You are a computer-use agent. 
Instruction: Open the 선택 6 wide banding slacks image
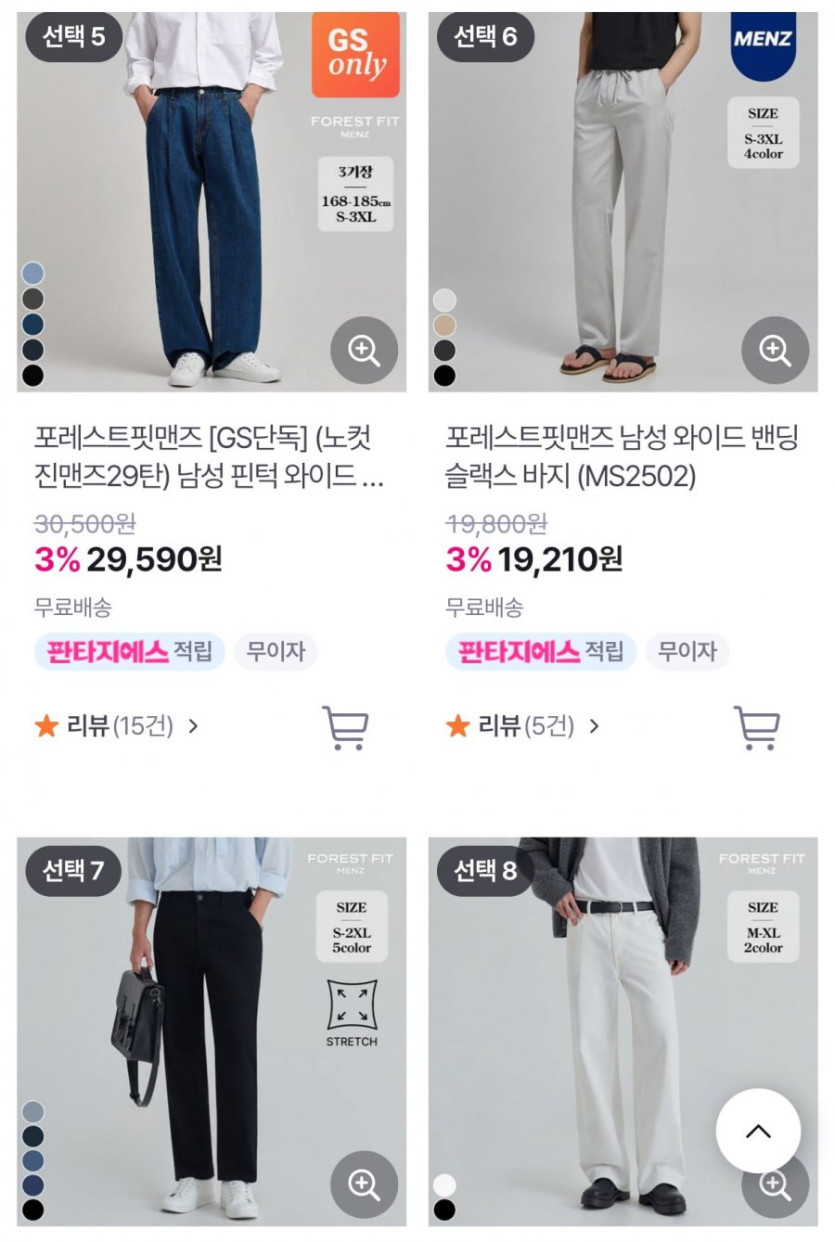(622, 200)
